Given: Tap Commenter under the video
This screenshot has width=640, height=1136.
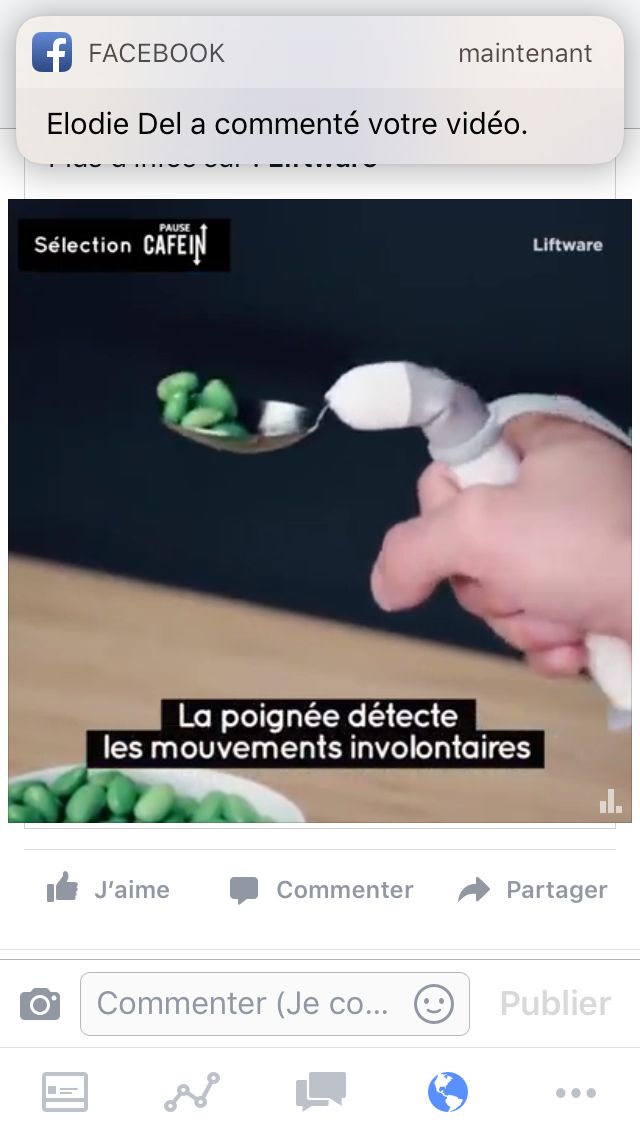Looking at the screenshot, I should click(x=321, y=890).
